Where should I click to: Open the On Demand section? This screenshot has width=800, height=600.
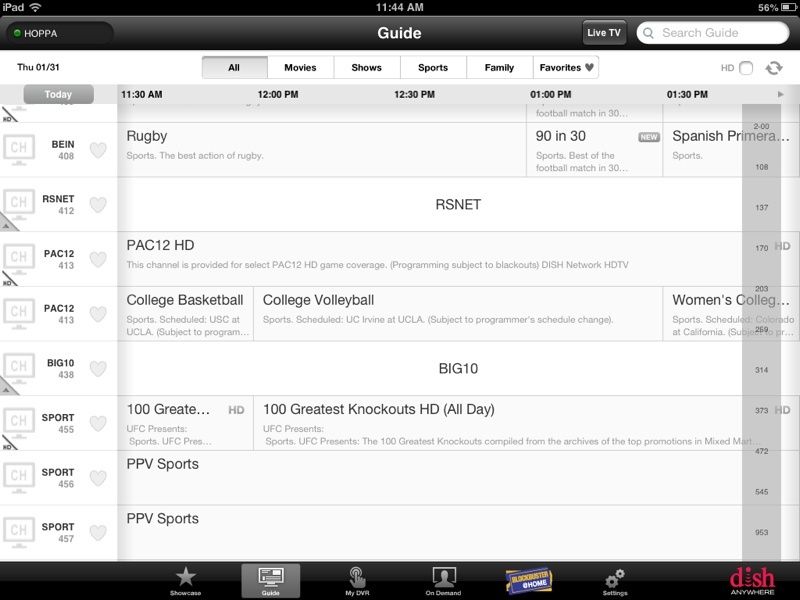(443, 581)
